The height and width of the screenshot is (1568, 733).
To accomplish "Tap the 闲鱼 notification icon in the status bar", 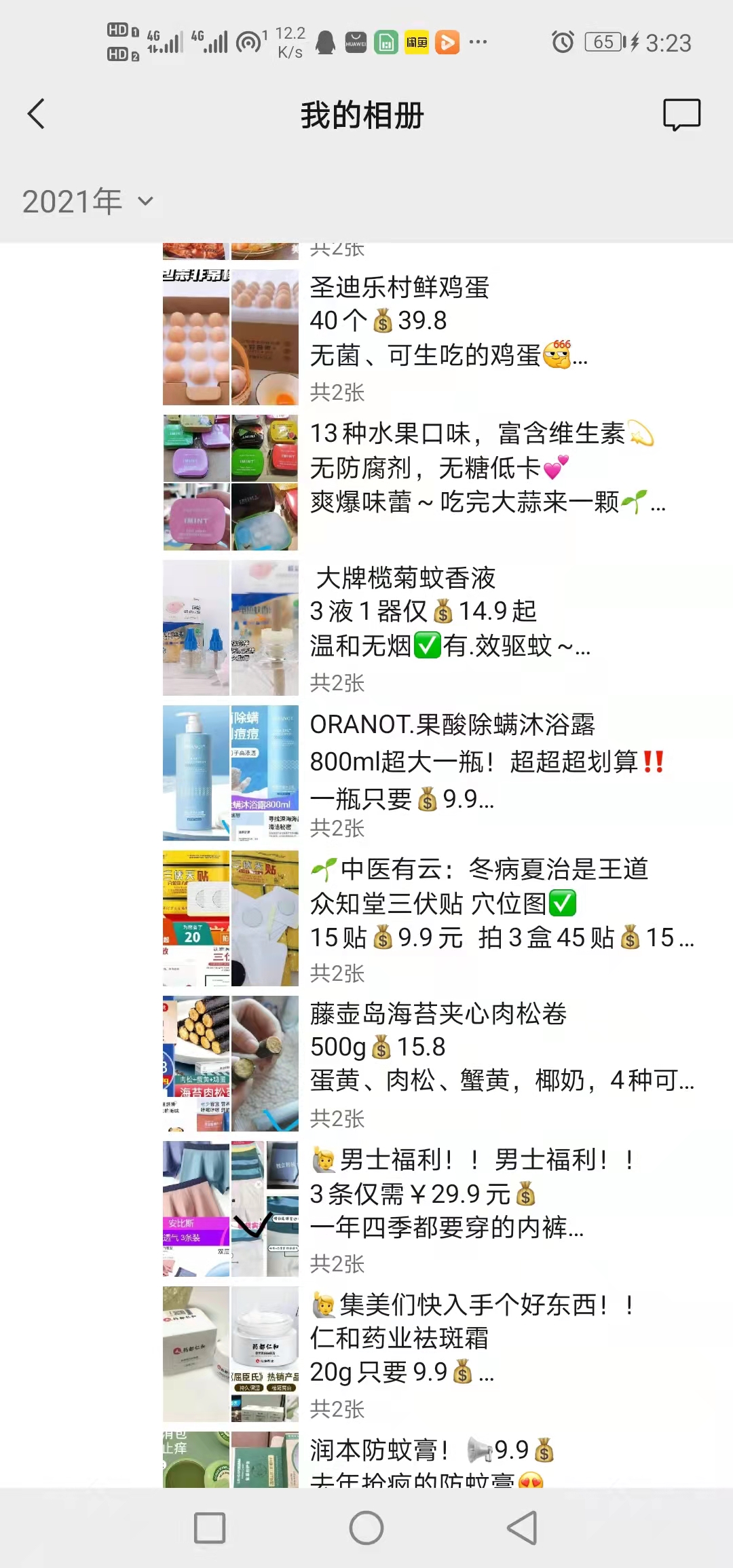I will 417,42.
